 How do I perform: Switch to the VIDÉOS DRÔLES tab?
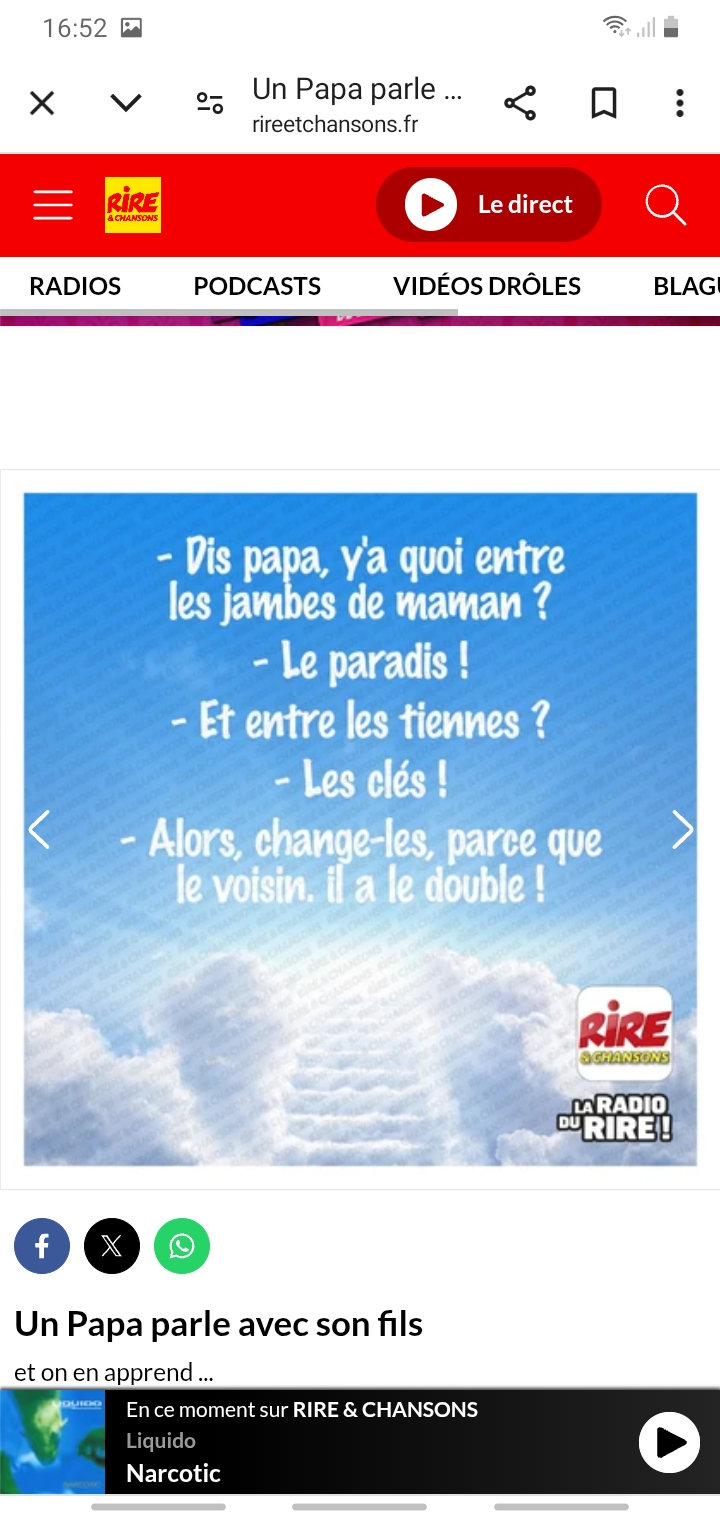487,286
